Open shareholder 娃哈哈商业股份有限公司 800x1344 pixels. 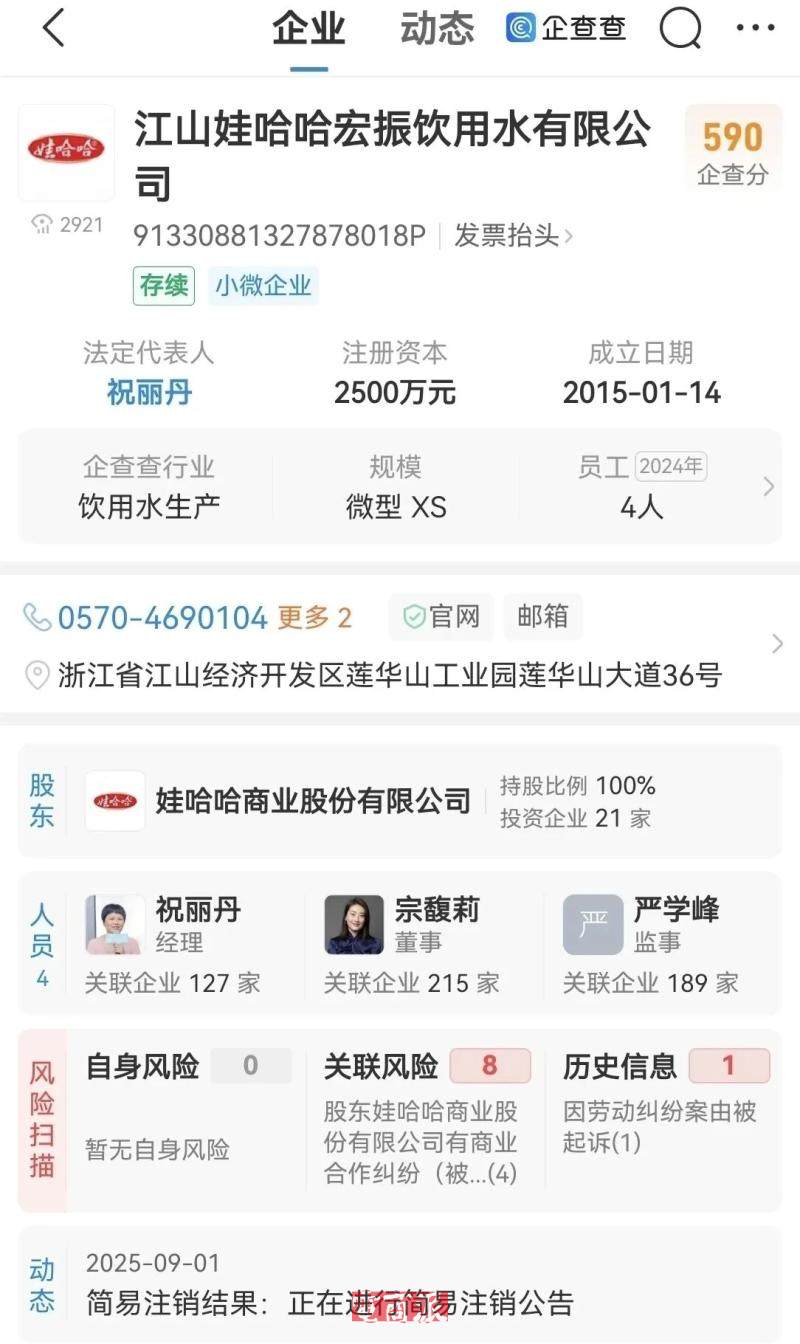coord(312,801)
